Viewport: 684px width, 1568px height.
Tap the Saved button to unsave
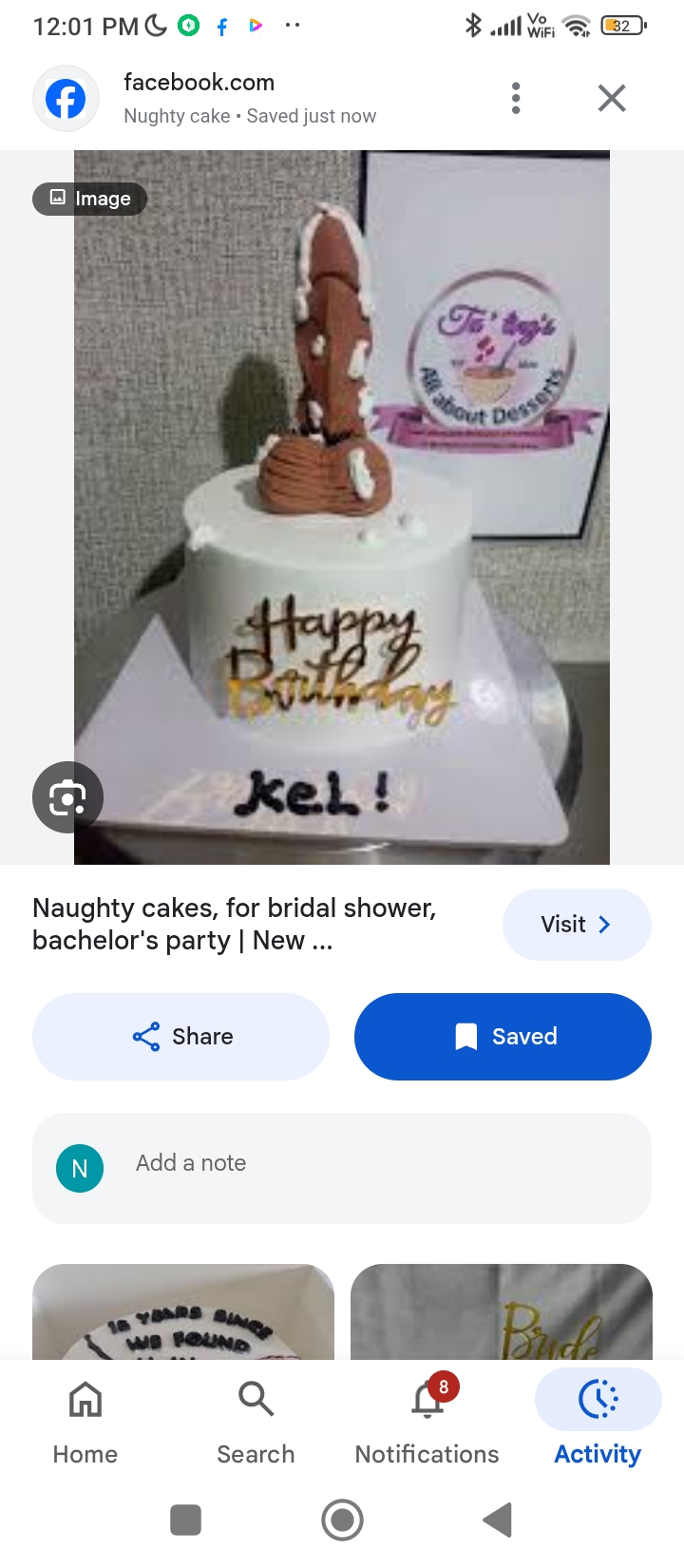point(503,1037)
